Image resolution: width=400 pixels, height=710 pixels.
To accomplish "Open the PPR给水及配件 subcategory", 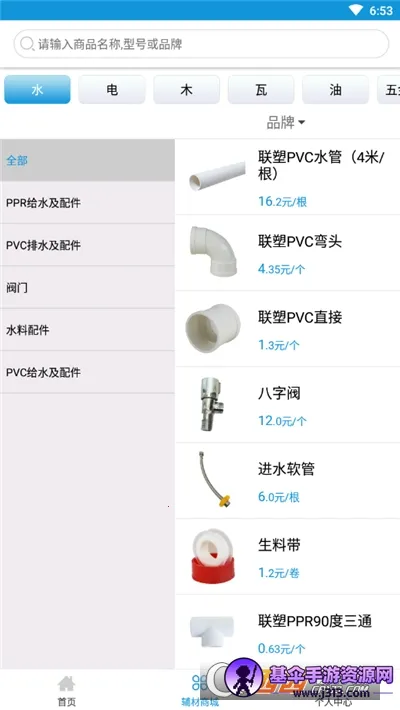I will 87,203.
